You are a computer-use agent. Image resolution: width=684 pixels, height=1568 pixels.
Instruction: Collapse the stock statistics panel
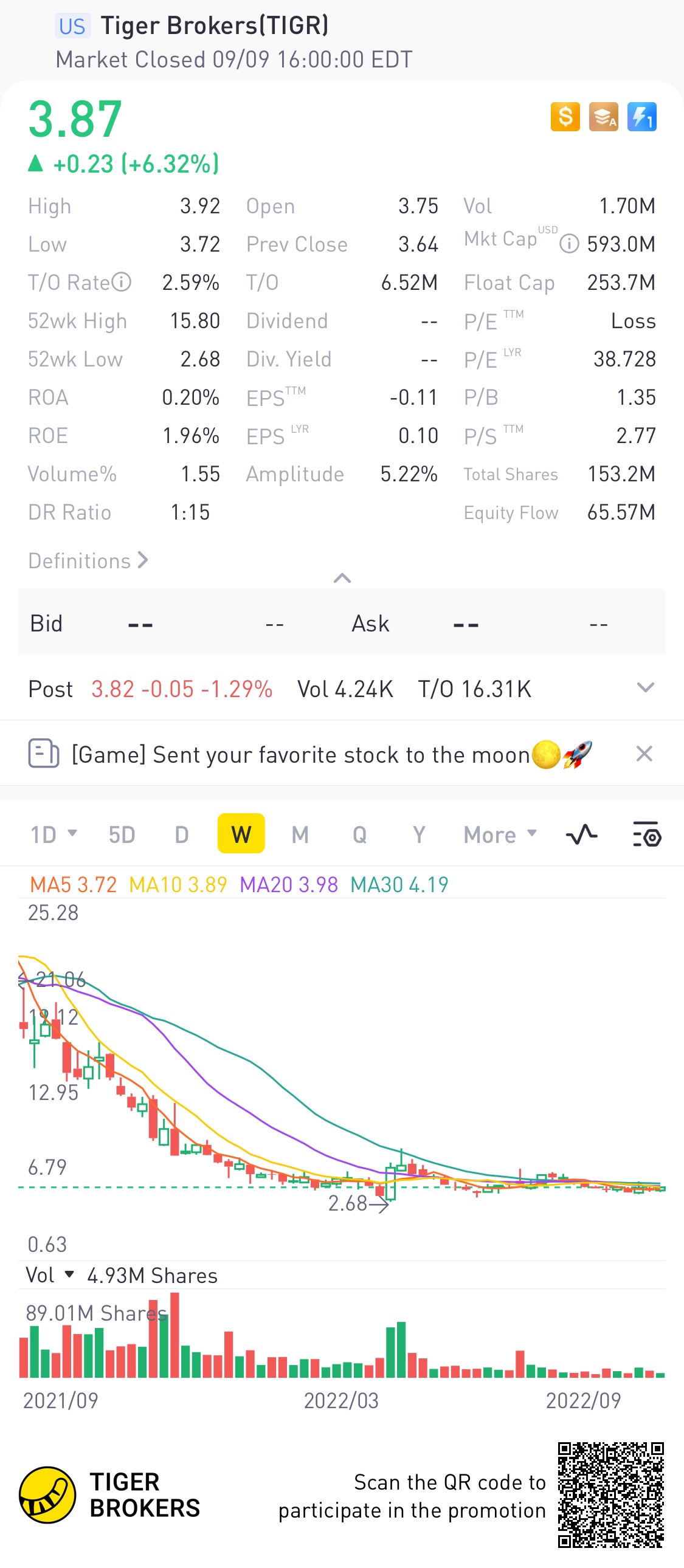click(x=342, y=577)
